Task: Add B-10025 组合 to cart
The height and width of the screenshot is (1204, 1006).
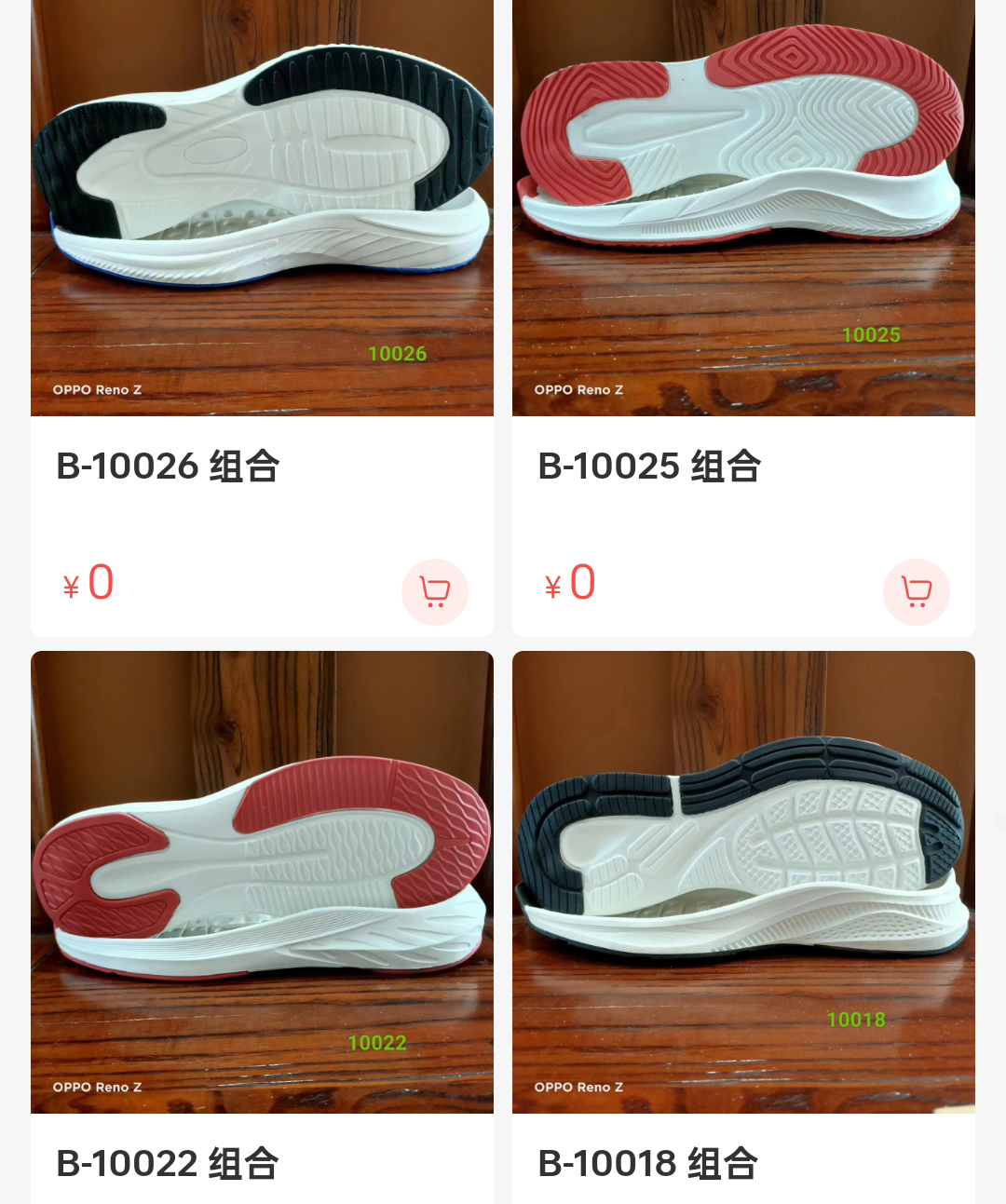Action: coord(916,592)
